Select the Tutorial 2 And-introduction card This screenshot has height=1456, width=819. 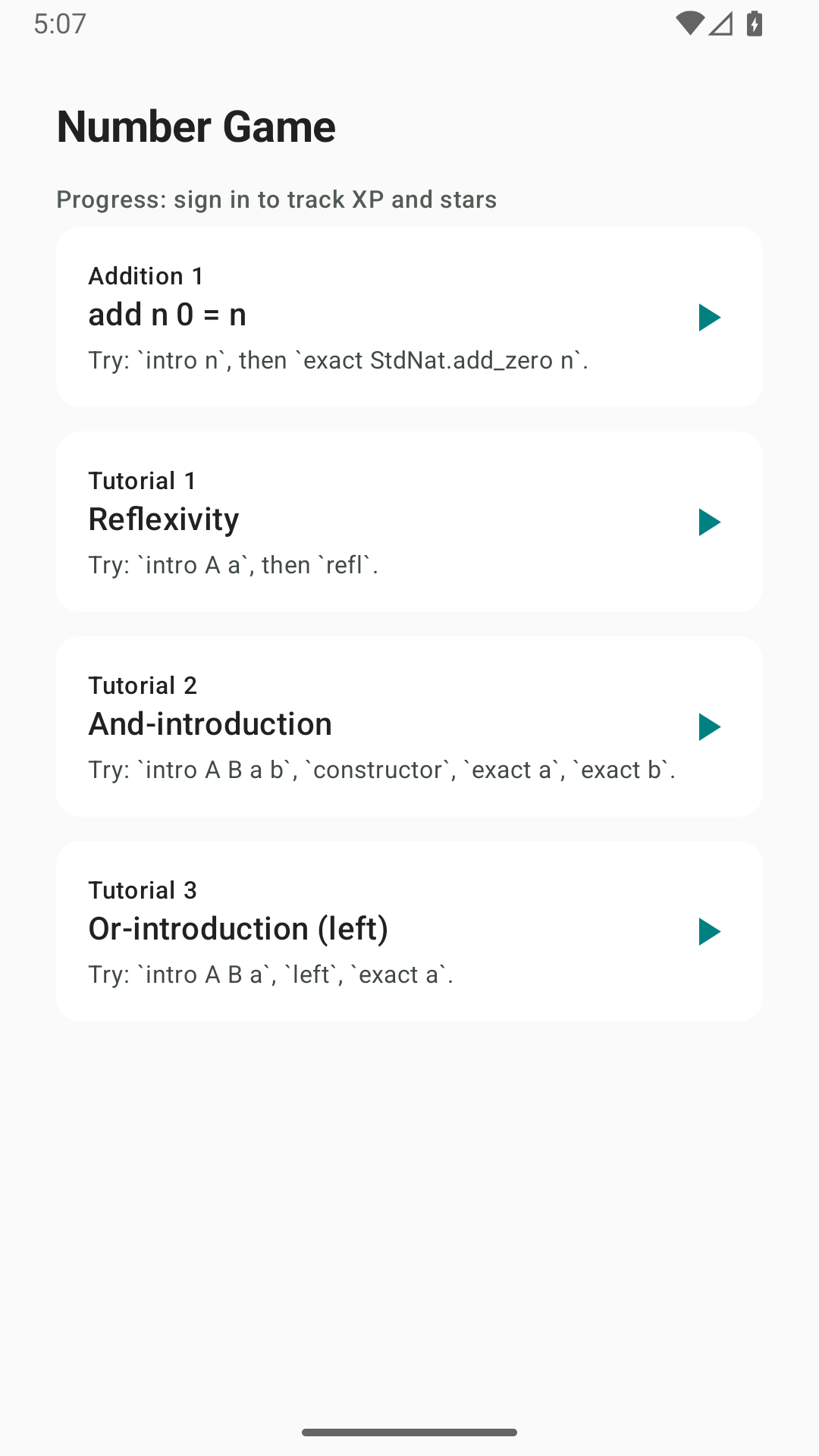pyautogui.click(x=364, y=726)
